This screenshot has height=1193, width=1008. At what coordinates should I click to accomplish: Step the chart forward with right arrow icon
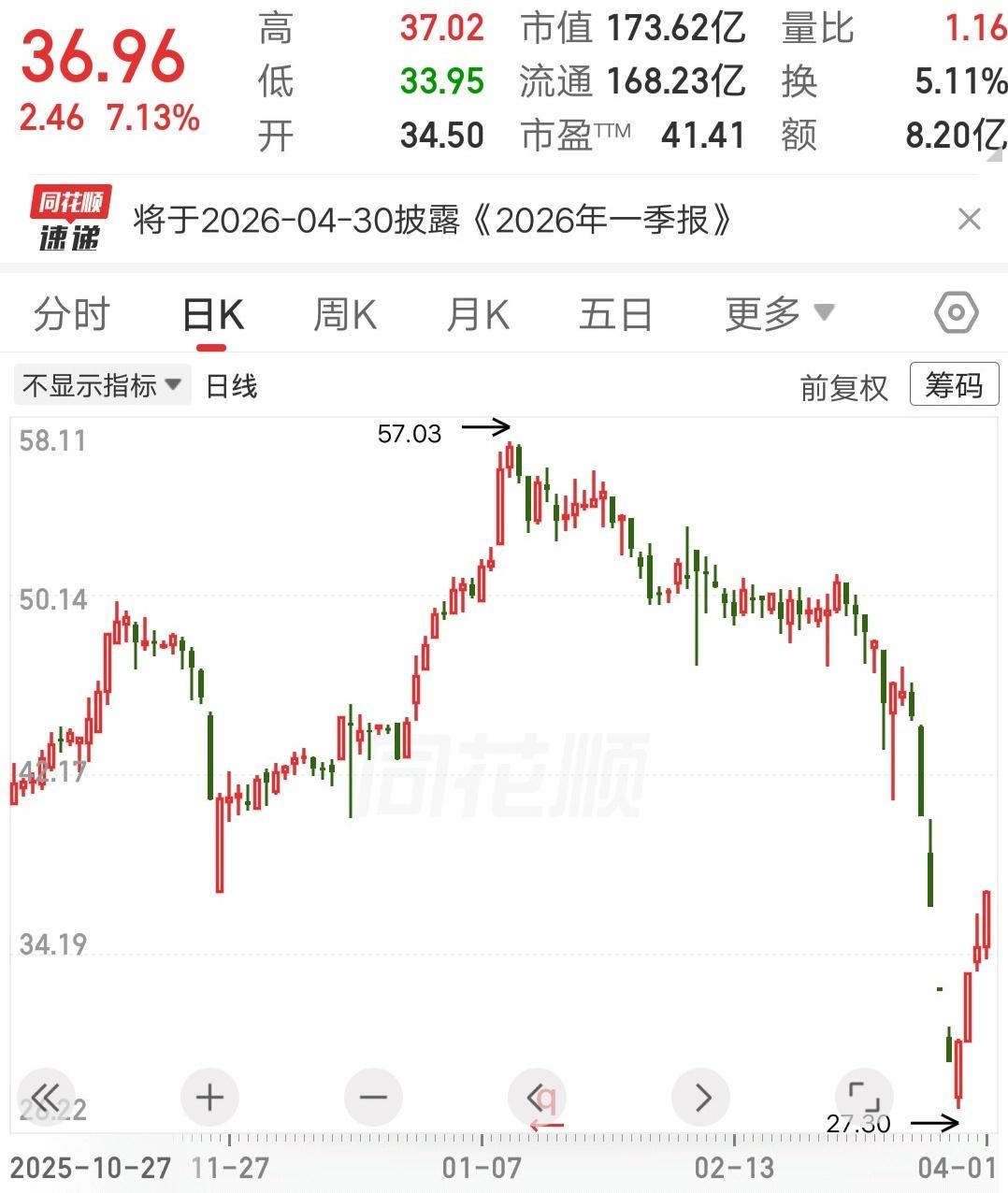pyautogui.click(x=700, y=1097)
